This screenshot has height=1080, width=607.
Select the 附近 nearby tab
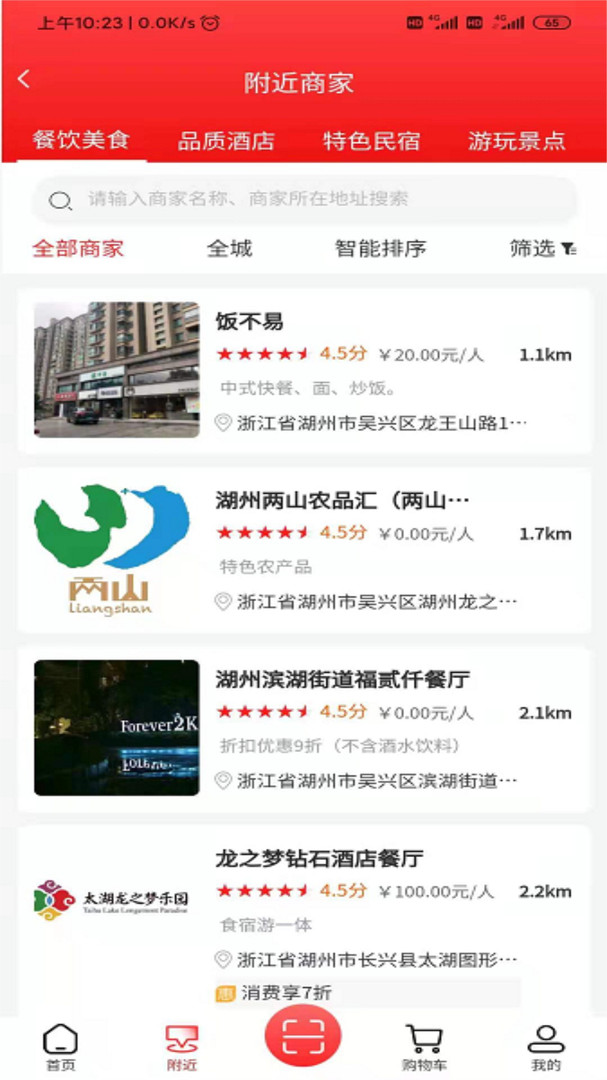[181, 1047]
